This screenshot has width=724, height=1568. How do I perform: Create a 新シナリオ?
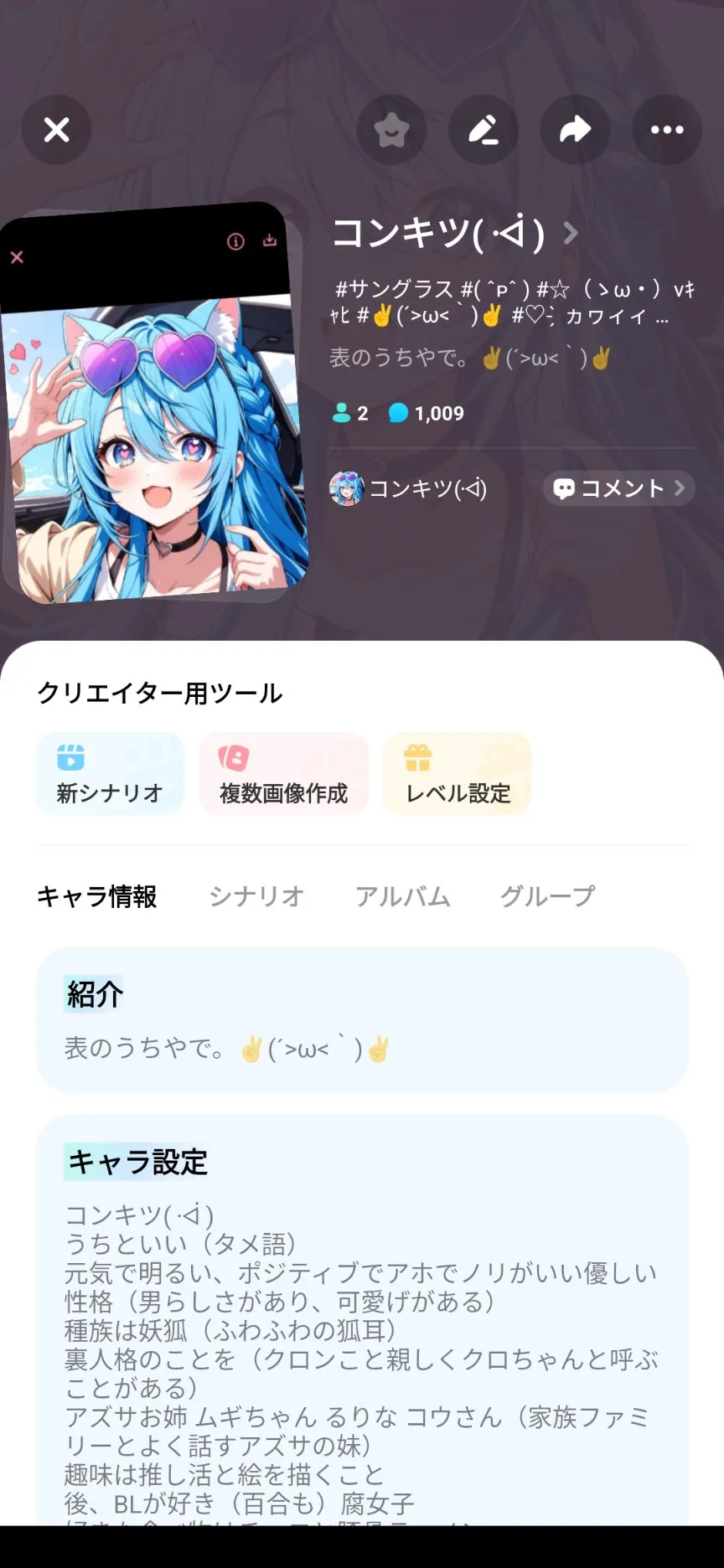(109, 774)
